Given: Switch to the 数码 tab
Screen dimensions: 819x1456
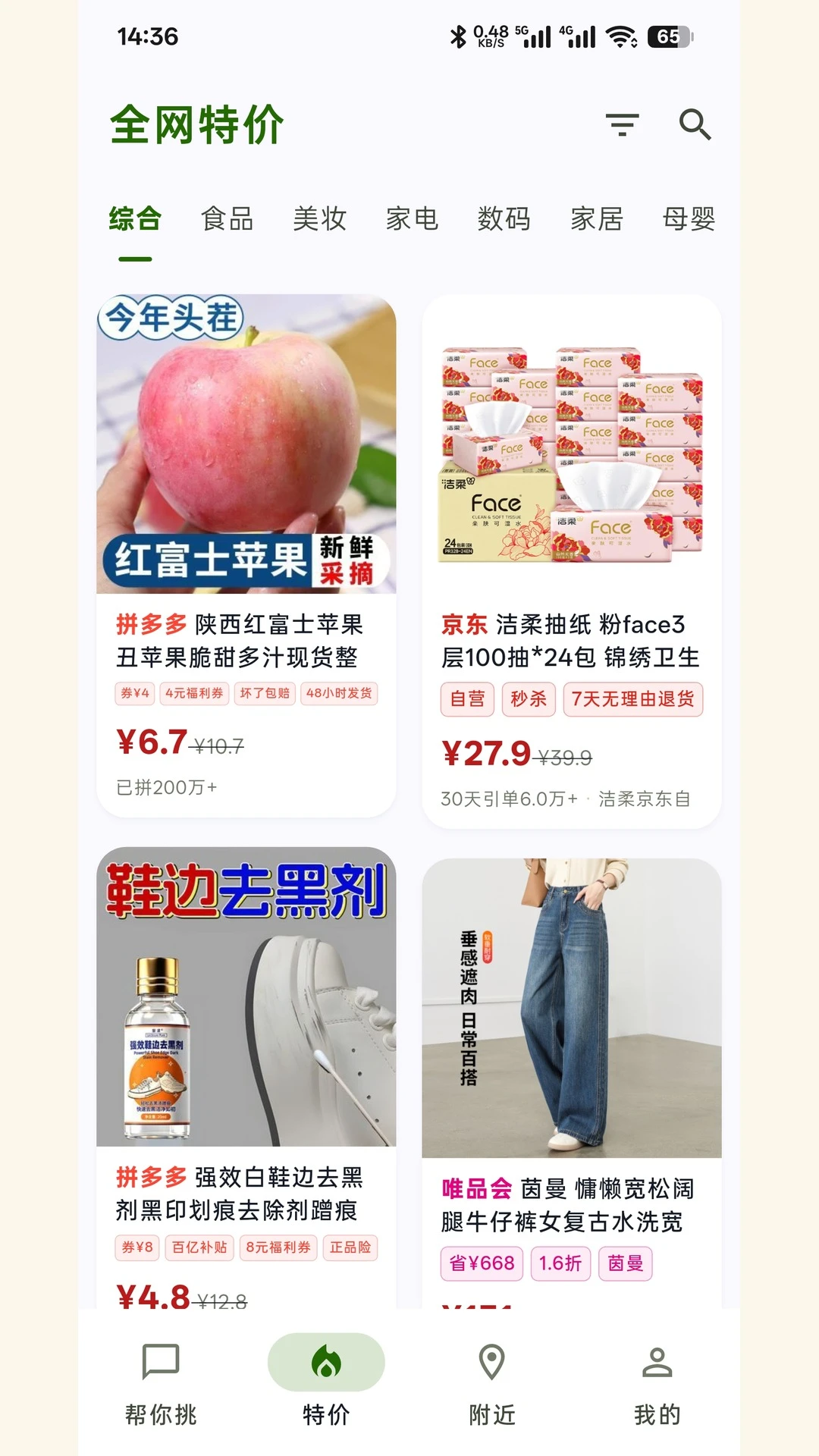Looking at the screenshot, I should point(504,219).
